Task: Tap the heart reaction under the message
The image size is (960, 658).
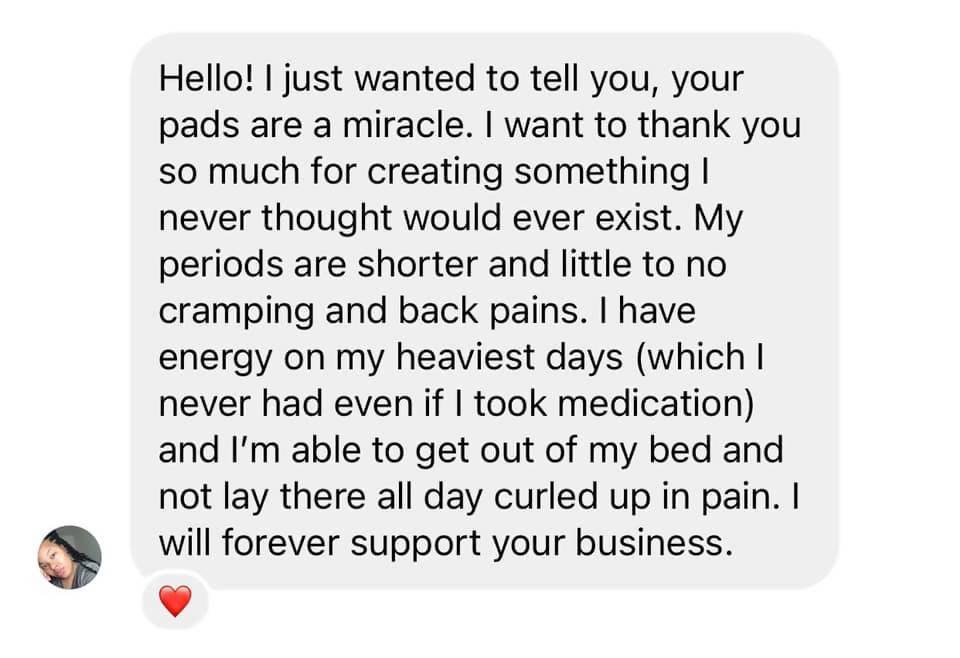Action: pyautogui.click(x=175, y=601)
